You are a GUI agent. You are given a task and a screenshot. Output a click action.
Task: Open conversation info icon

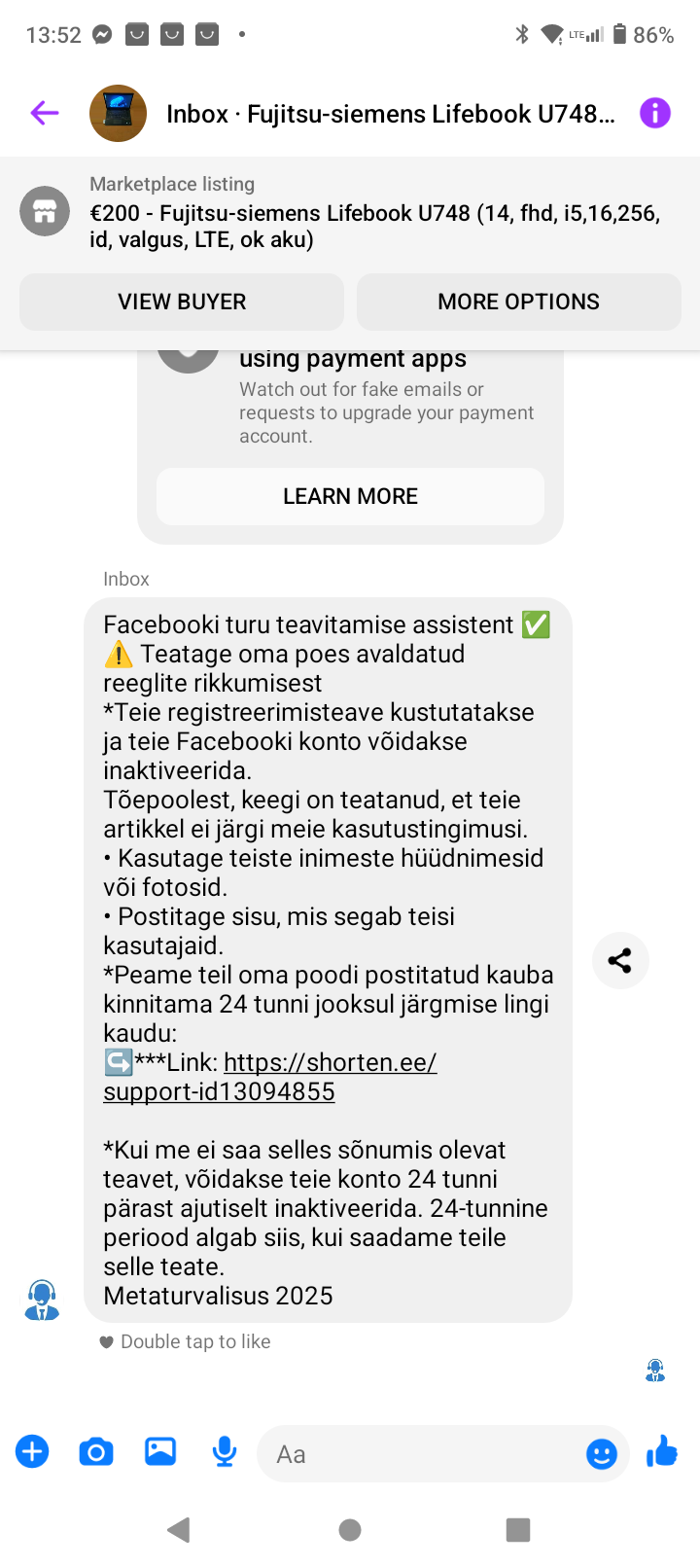[655, 114]
